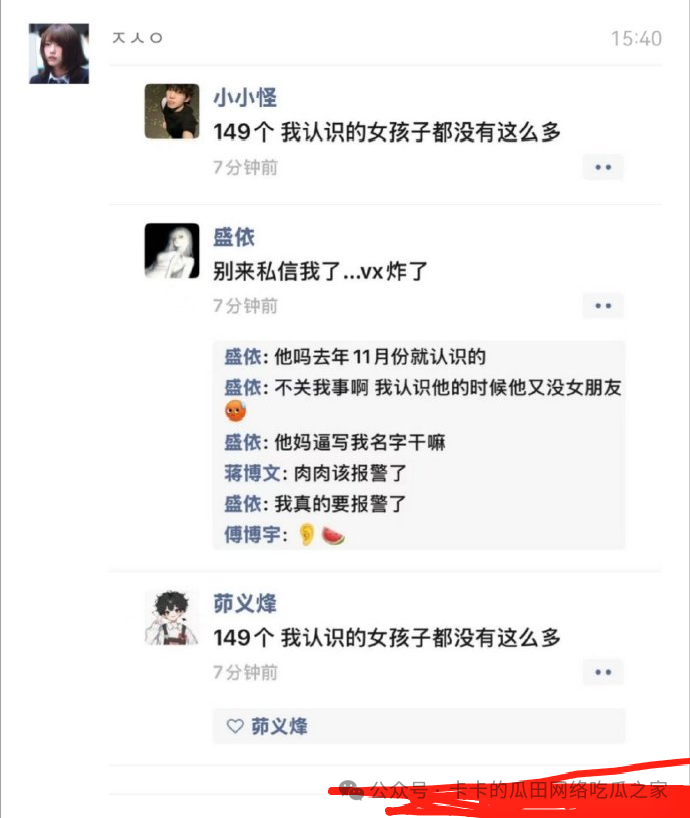Open 小小怪's avatar picture
690x818 pixels.
[x=172, y=111]
